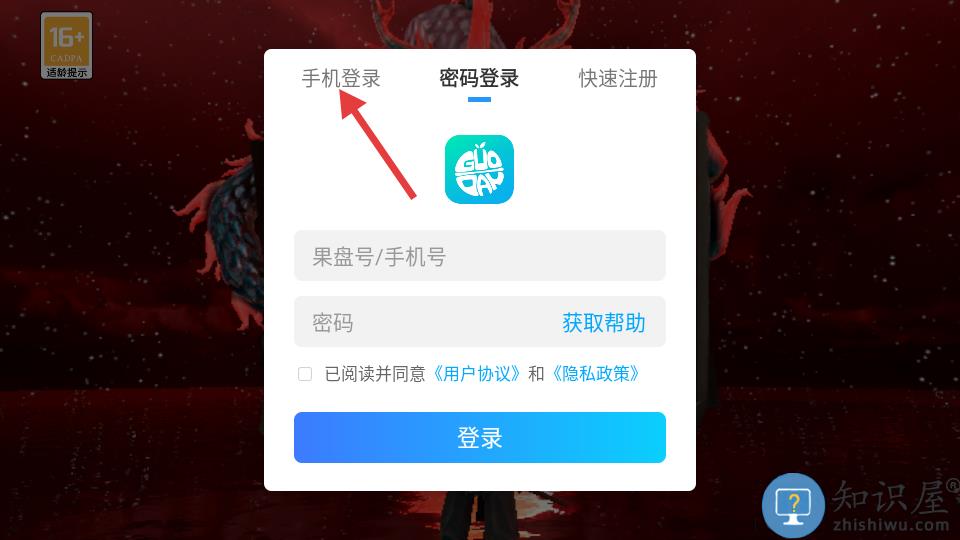Viewport: 960px width, 540px height.
Task: Open the 16+ 适龄提示 badge
Action: [67, 46]
